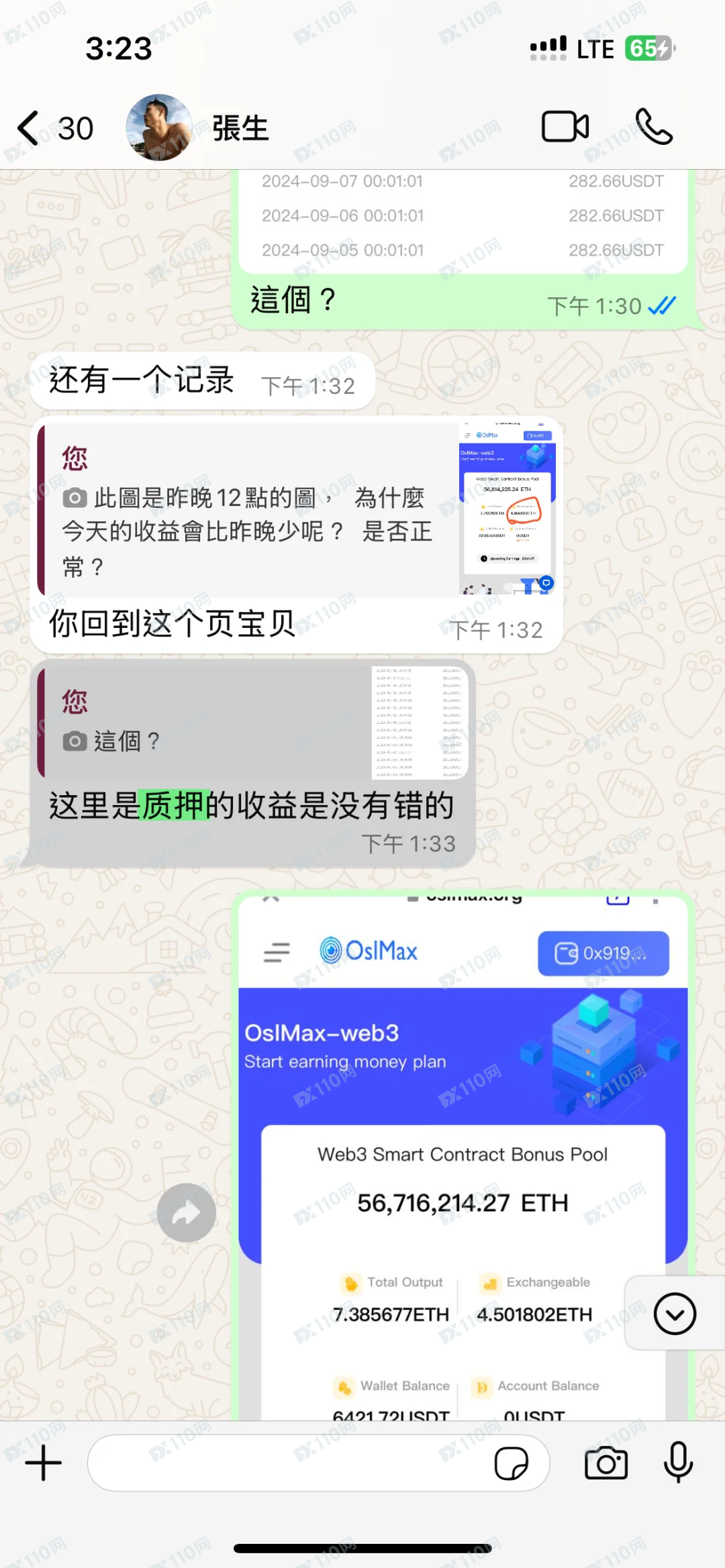Open the transaction record image 這個？

coord(463,221)
